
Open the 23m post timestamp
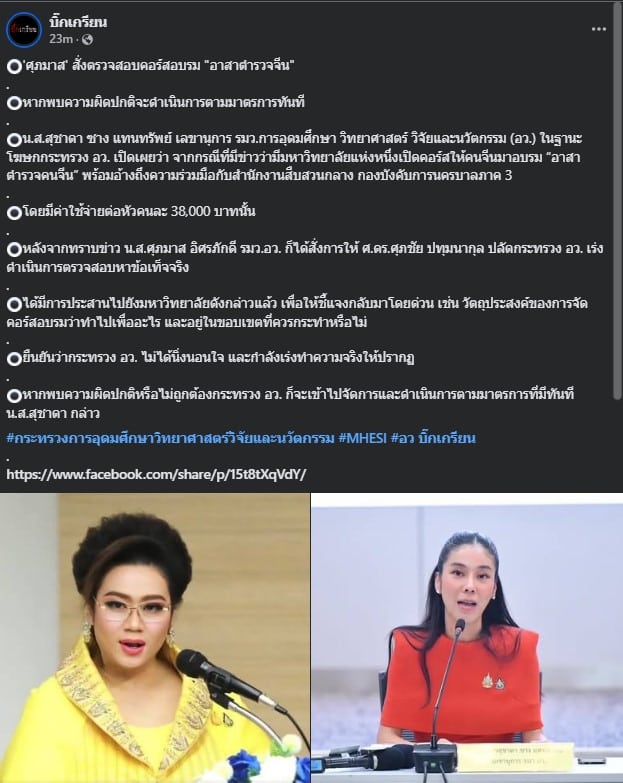pos(61,39)
